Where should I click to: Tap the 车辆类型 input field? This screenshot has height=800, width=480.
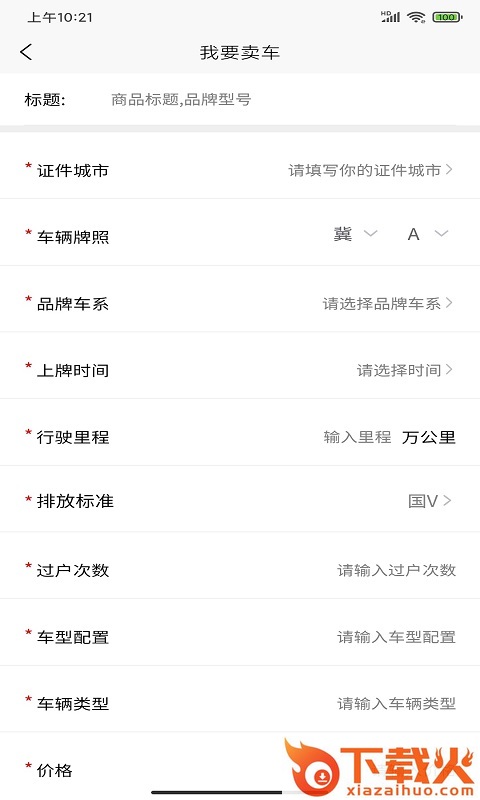tap(396, 704)
